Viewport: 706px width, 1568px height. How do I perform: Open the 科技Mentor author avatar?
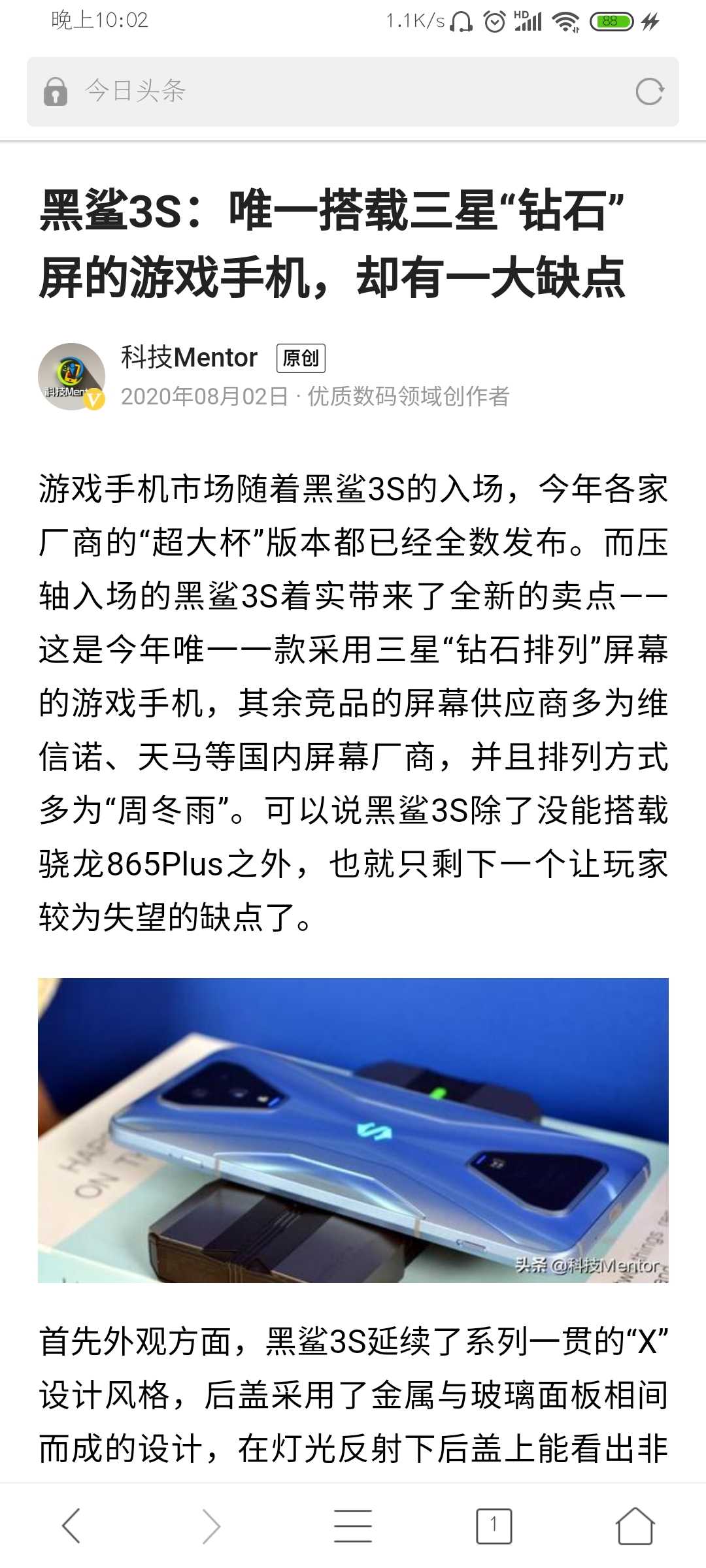pos(72,376)
